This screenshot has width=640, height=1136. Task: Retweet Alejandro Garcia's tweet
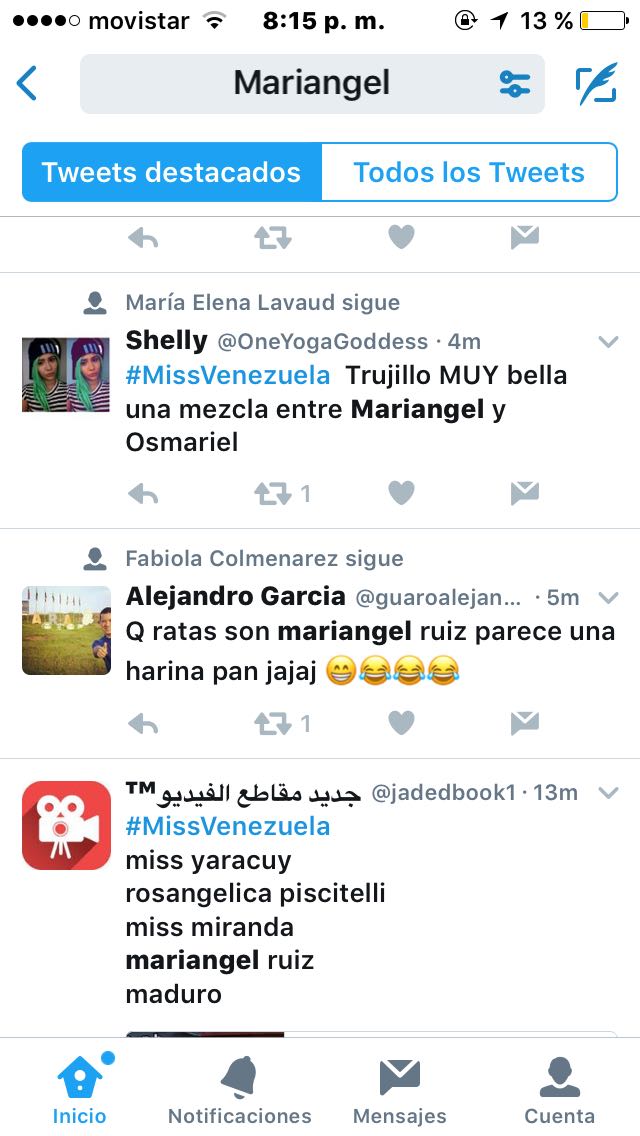(273, 723)
